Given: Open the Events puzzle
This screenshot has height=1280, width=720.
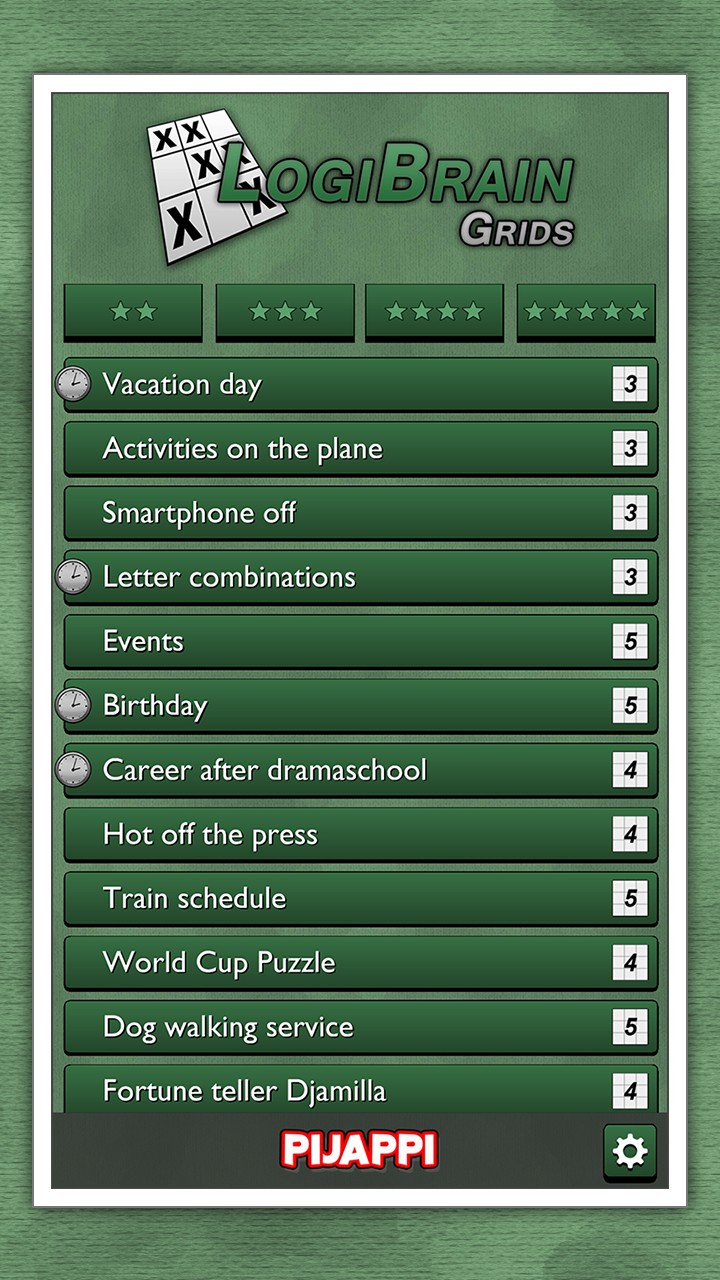Looking at the screenshot, I should pos(361,641).
